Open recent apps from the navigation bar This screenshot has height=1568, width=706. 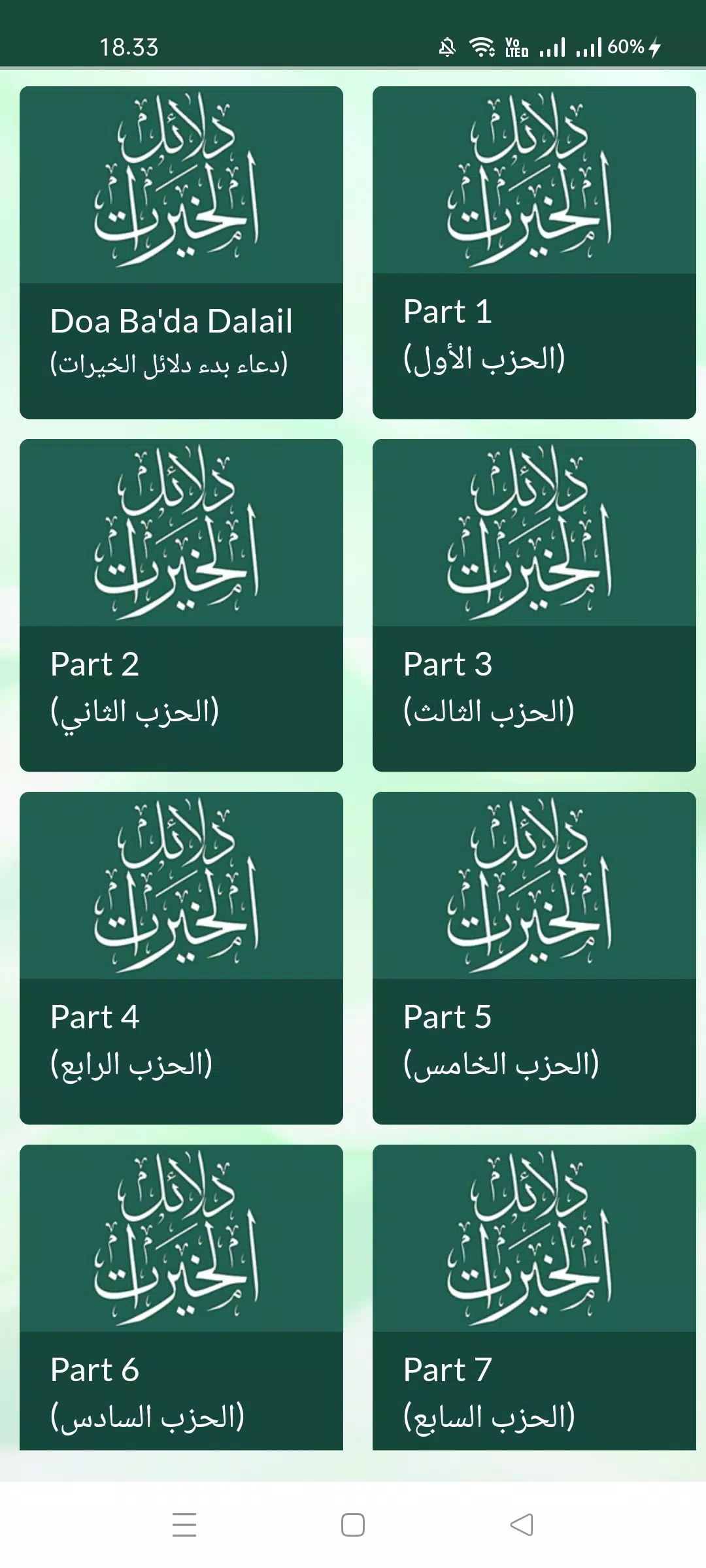184,1525
